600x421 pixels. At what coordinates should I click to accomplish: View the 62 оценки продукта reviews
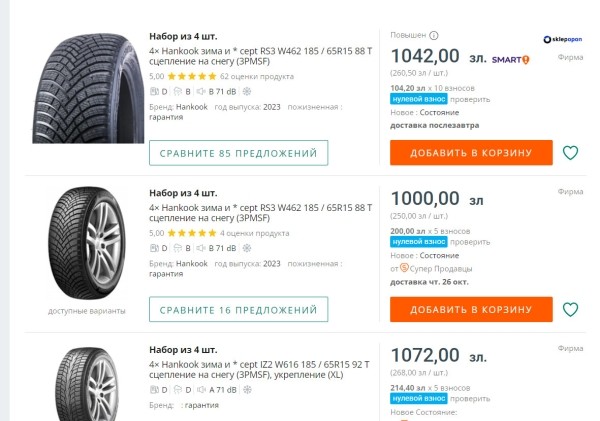click(x=257, y=76)
